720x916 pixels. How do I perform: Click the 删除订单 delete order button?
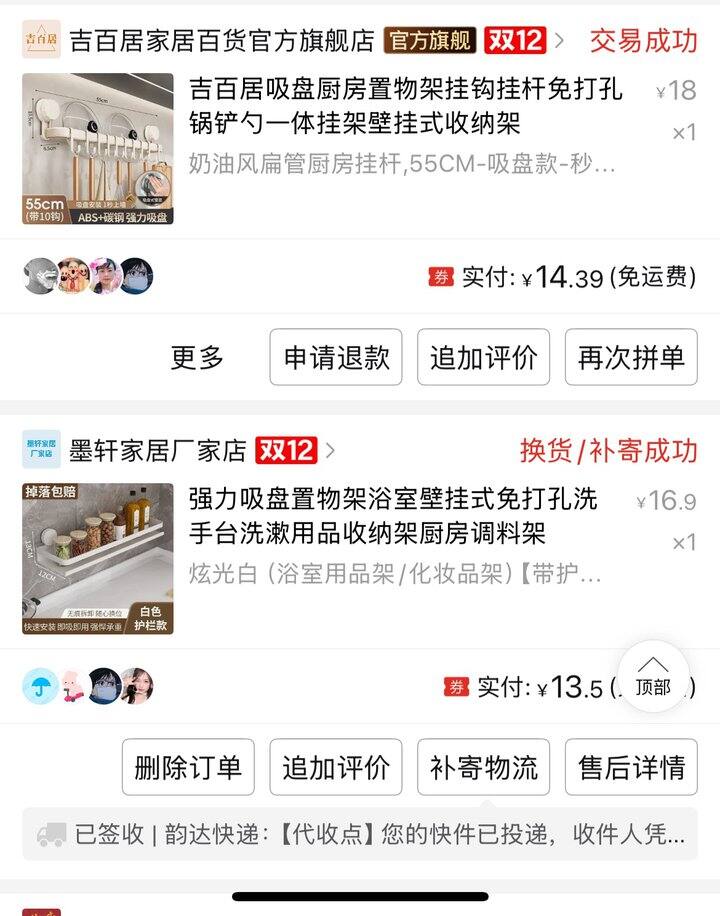click(189, 767)
